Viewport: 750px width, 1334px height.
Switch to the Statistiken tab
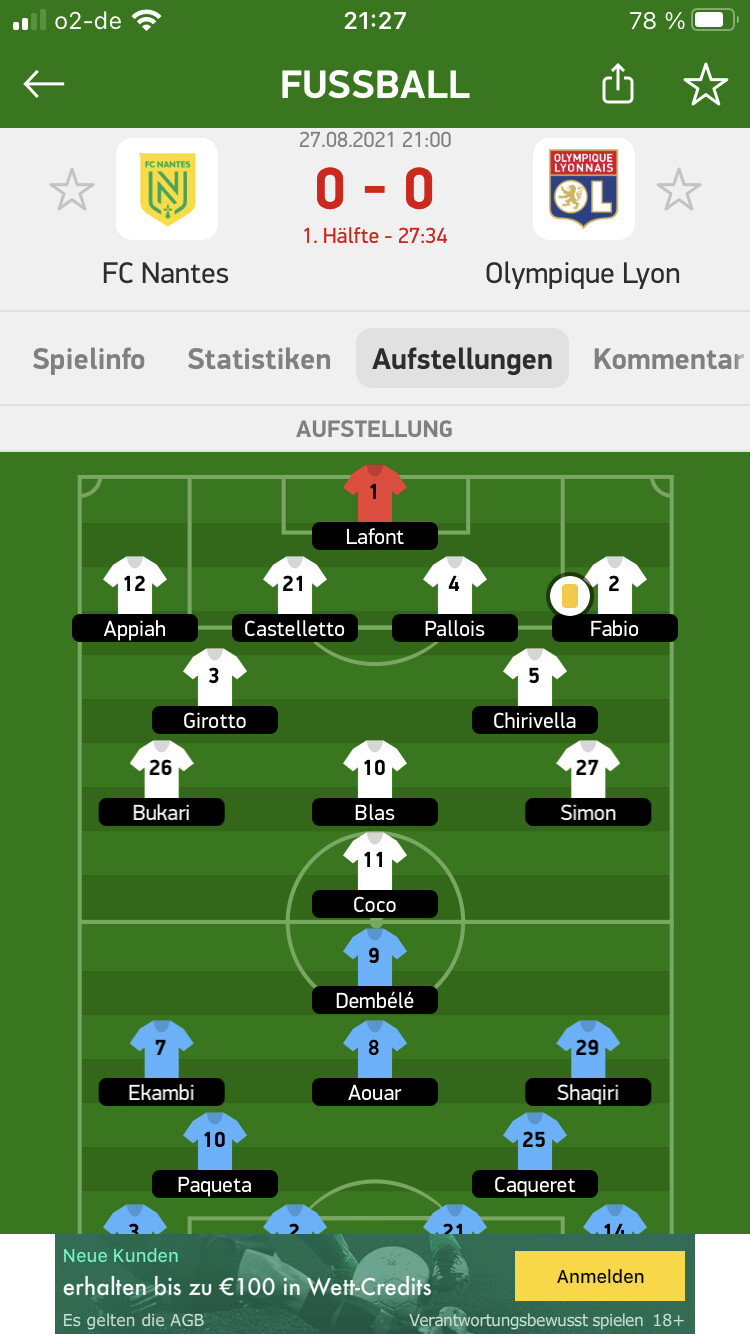pyautogui.click(x=259, y=359)
